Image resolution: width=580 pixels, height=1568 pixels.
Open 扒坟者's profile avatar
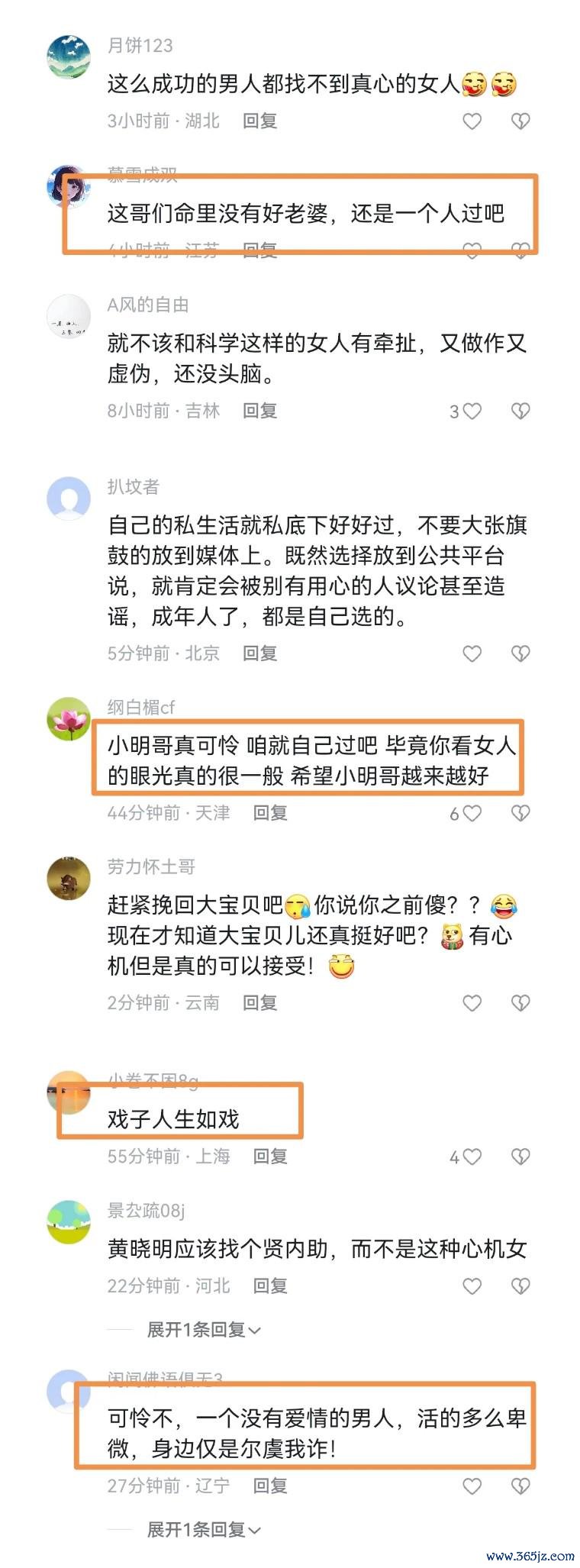tap(69, 498)
